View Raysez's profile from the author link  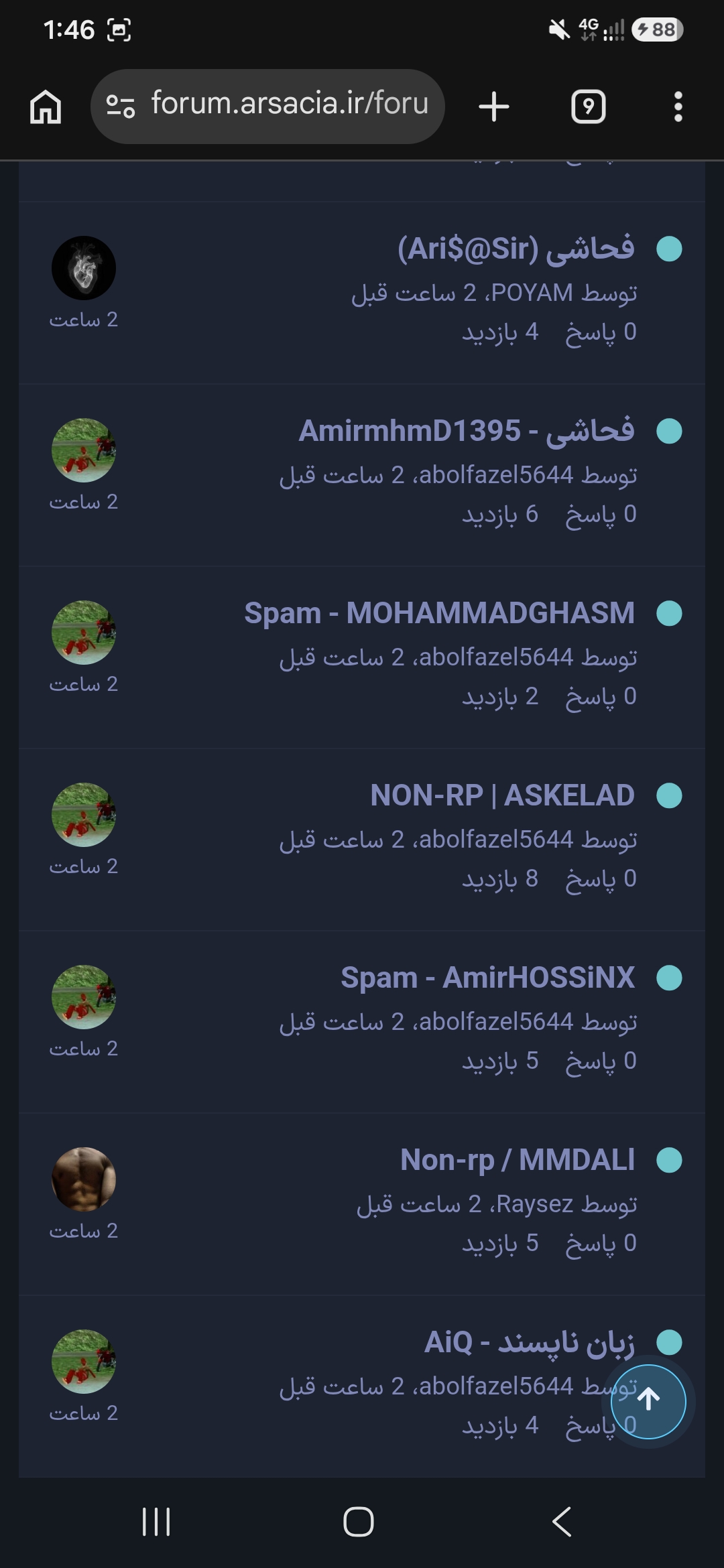535,1204
